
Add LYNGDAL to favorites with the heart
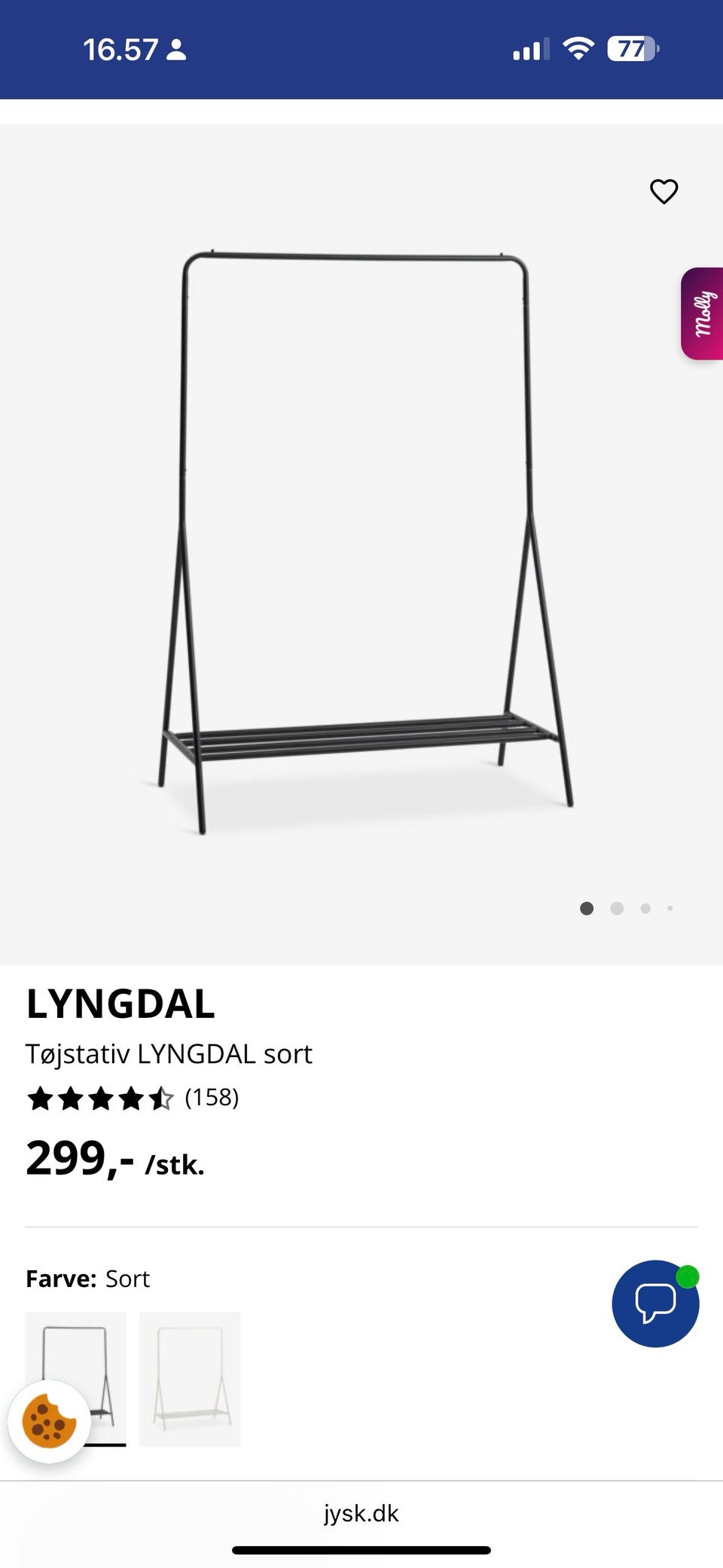664,191
